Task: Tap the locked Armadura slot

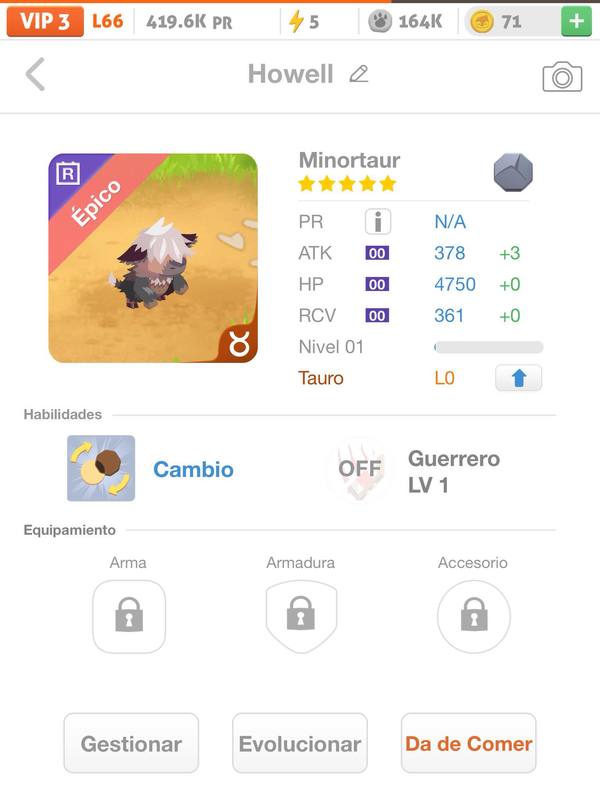Action: click(300, 616)
